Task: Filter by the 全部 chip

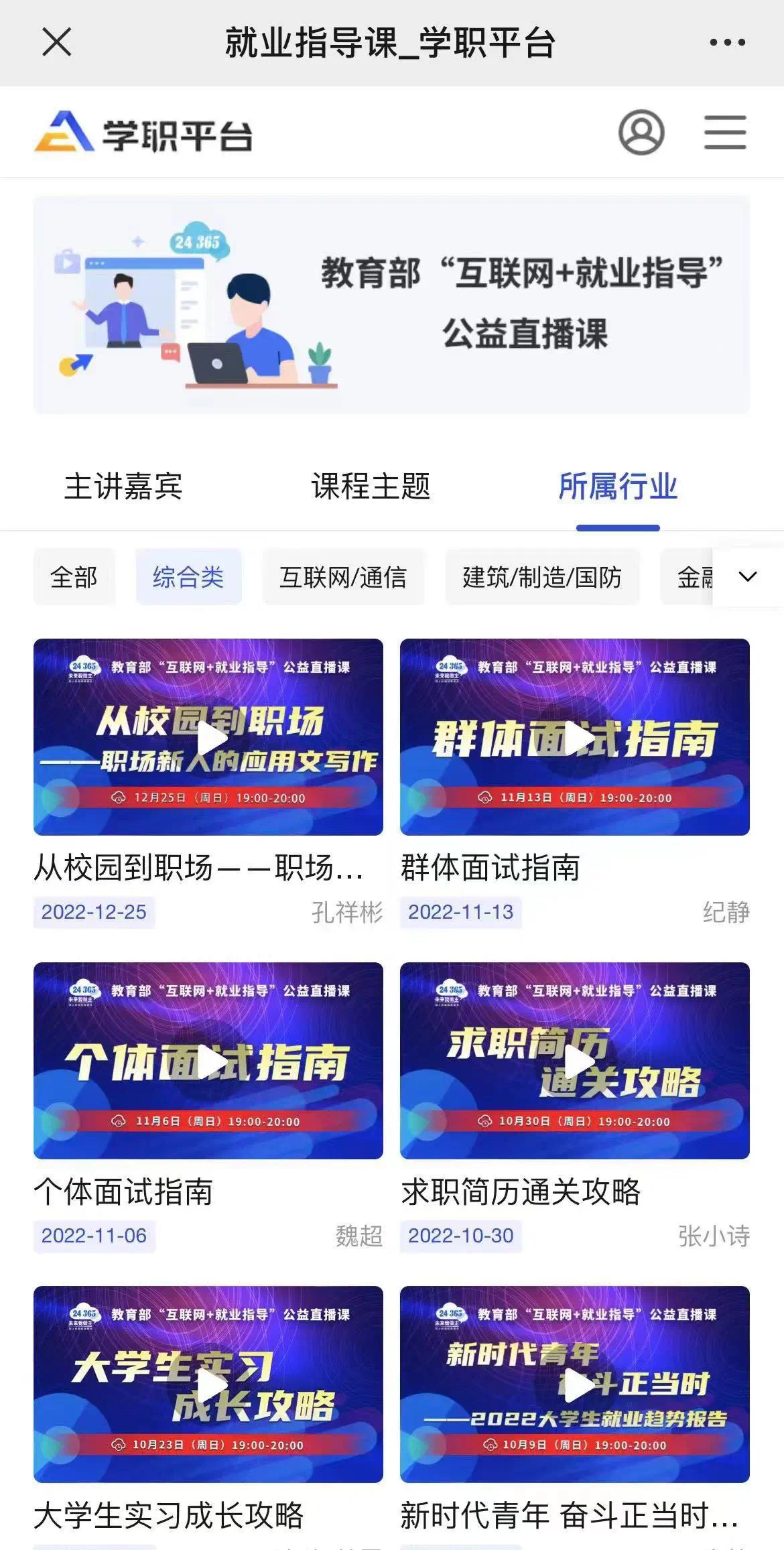Action: [x=74, y=577]
